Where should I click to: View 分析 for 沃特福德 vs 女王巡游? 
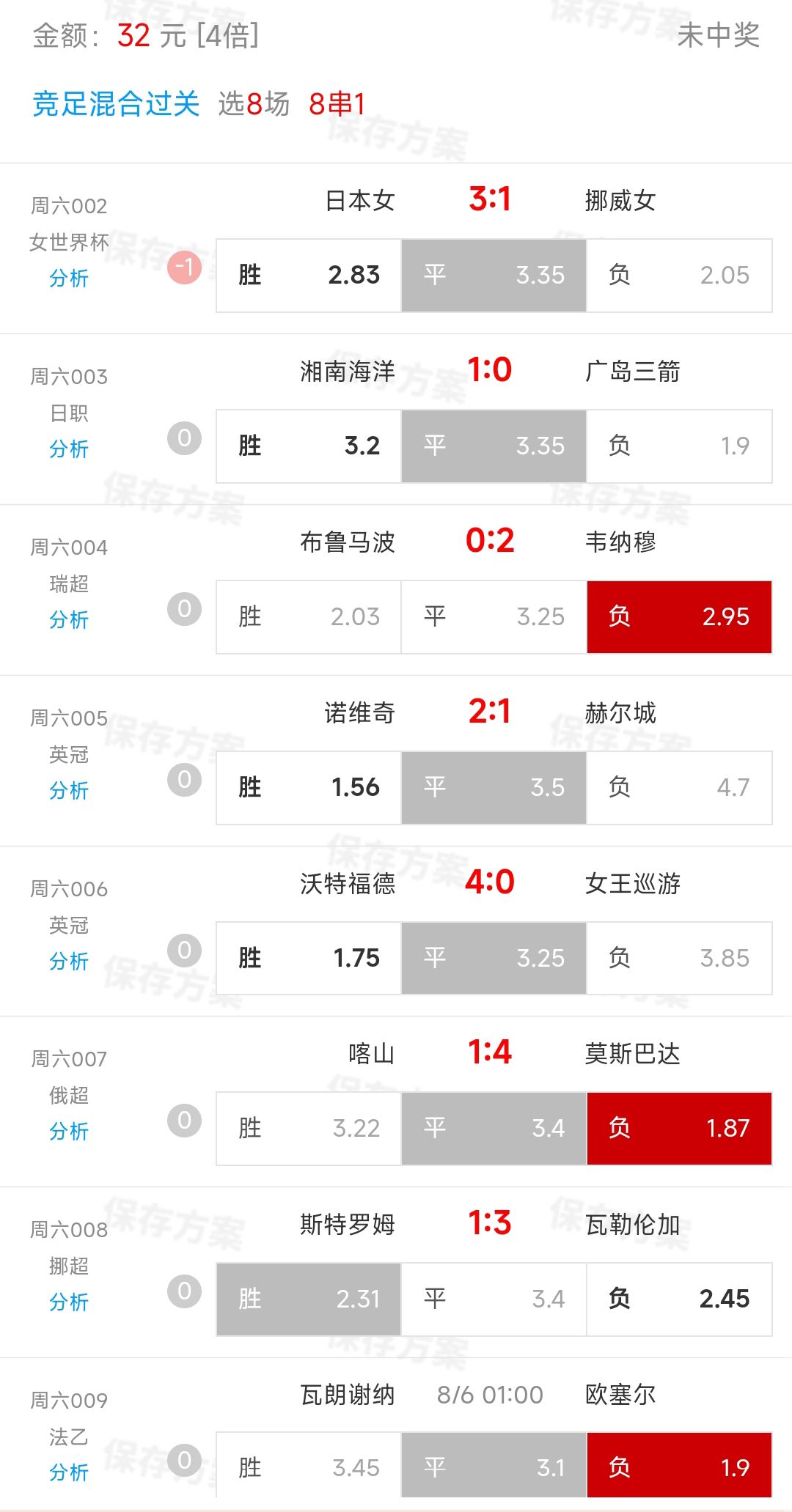point(69,962)
